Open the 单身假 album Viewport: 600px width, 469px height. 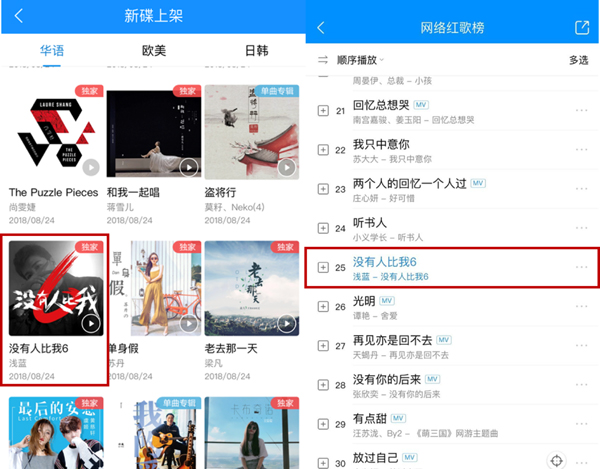[x=153, y=289]
